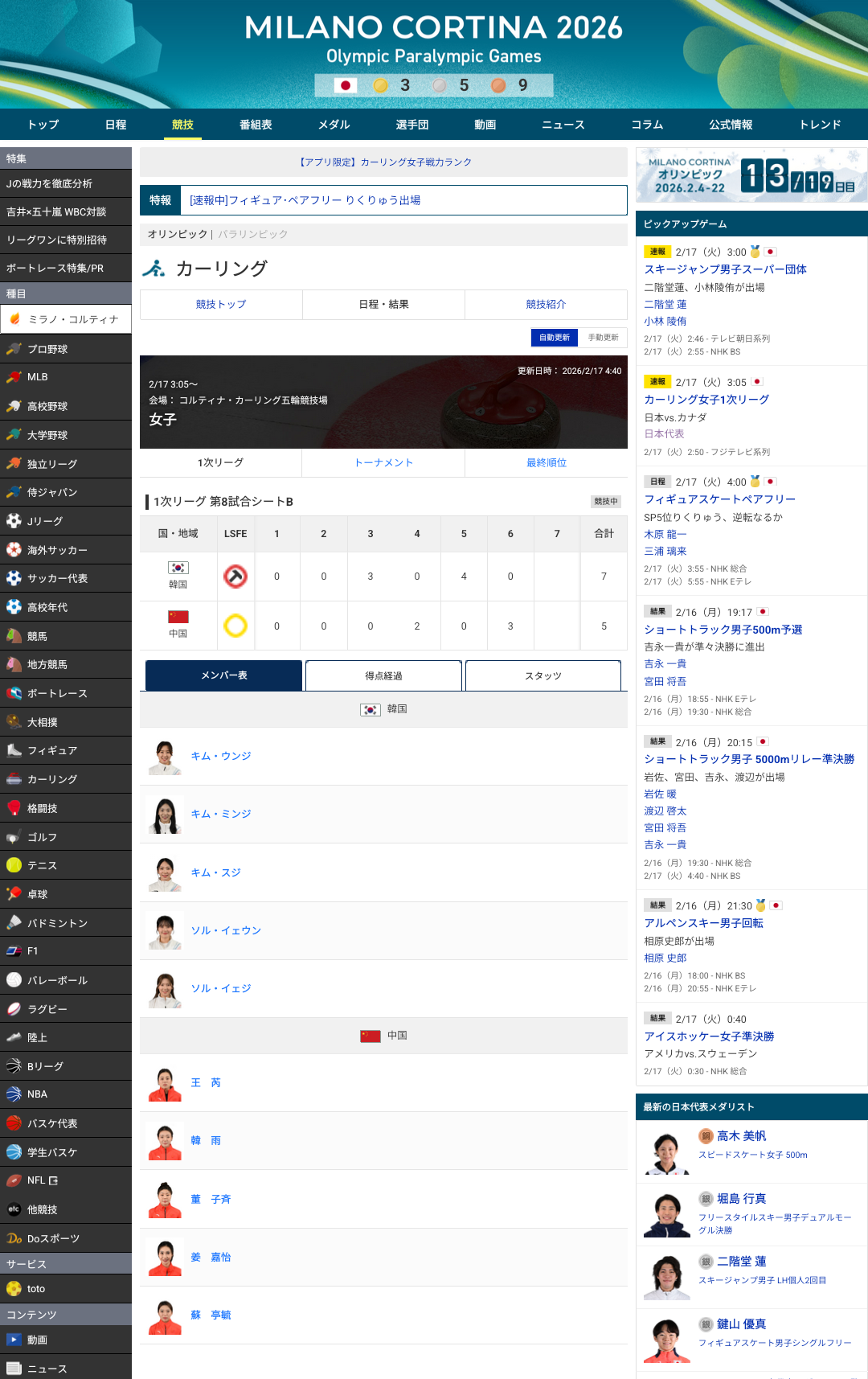
Task: Open the カーリング女子1次リーグ pickup game
Action: click(706, 400)
